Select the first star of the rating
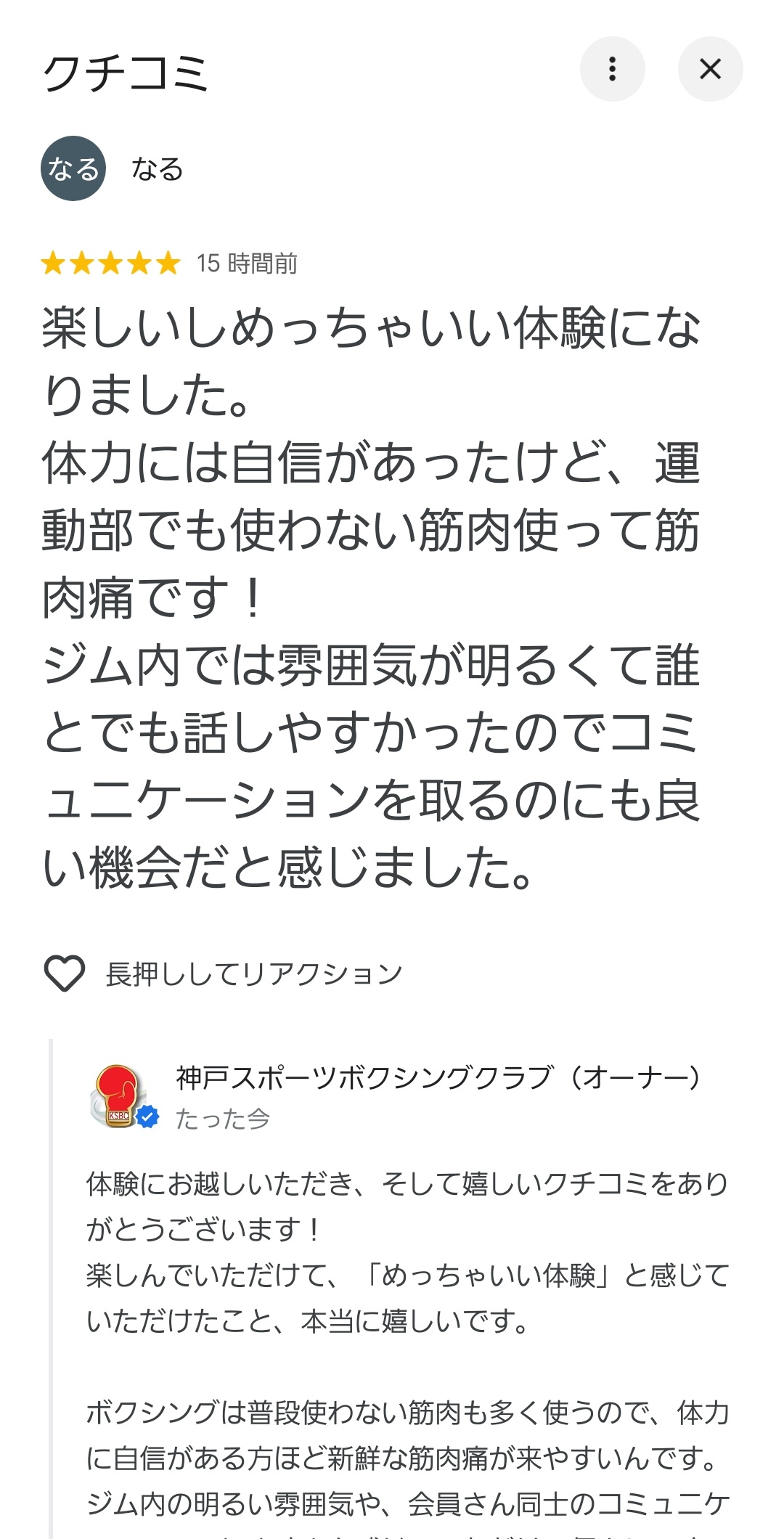This screenshot has width=784, height=1539. (54, 263)
